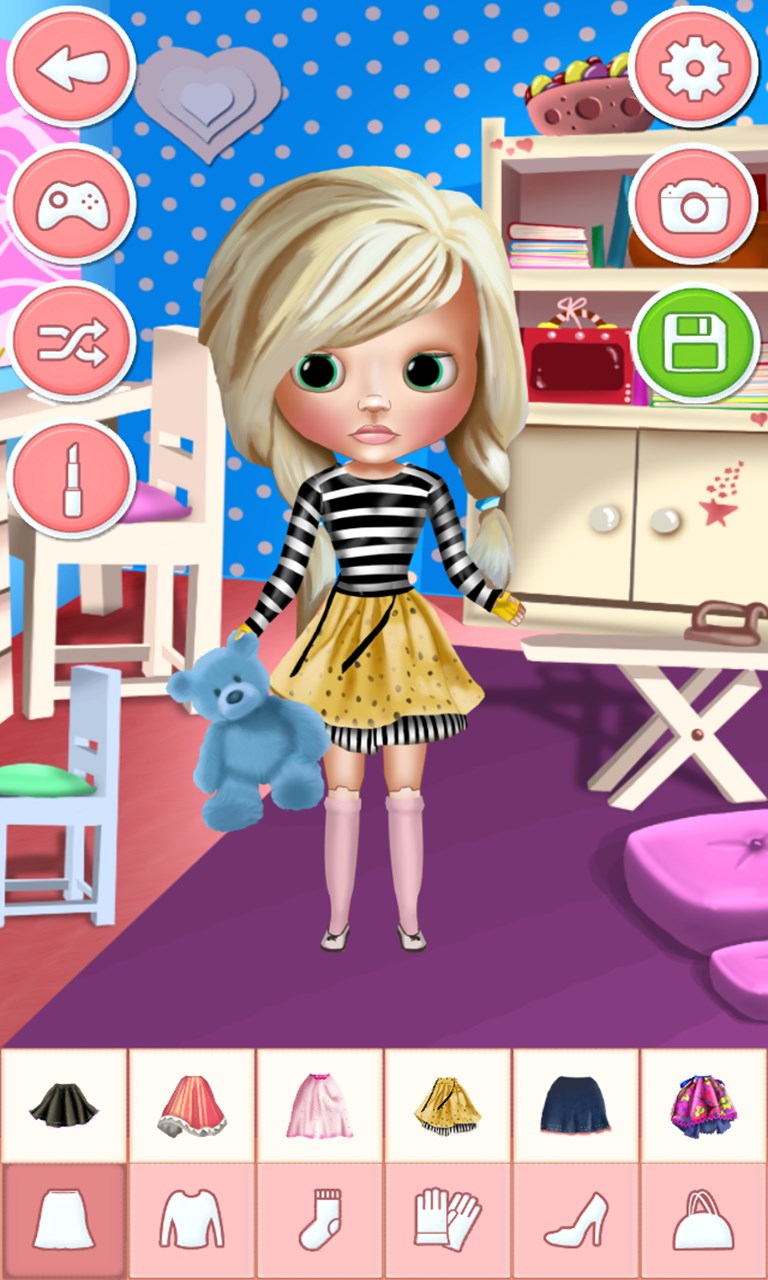The image size is (768, 1280).
Task: Select the yellow polka dot skirt
Action: click(448, 1106)
